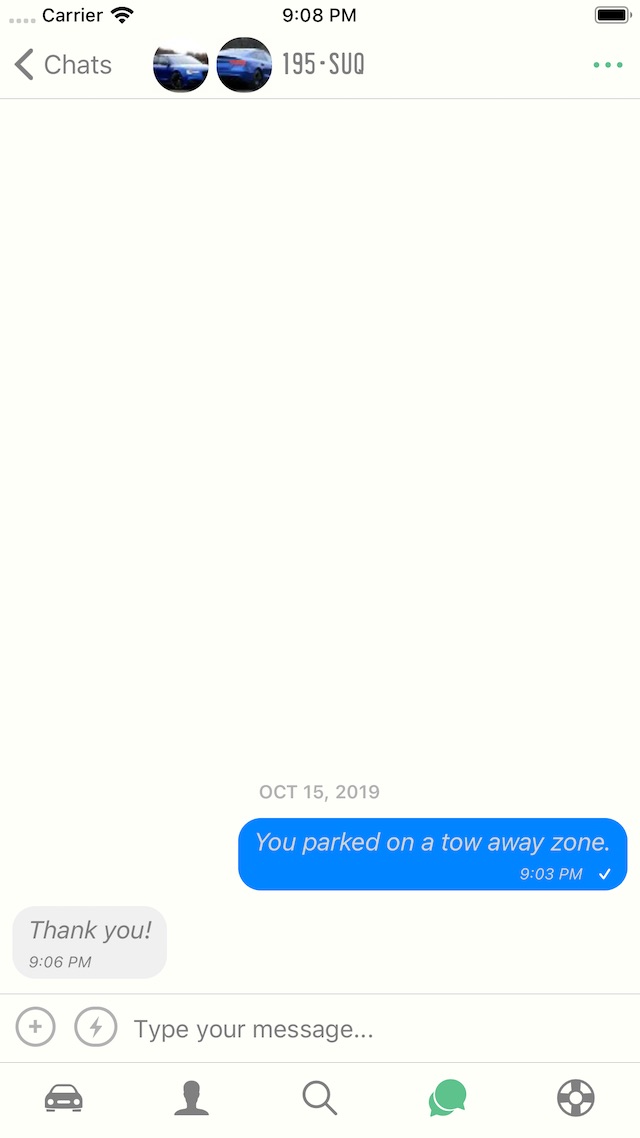Open the three-dot overflow menu
This screenshot has height=1138, width=640.
pyautogui.click(x=607, y=65)
